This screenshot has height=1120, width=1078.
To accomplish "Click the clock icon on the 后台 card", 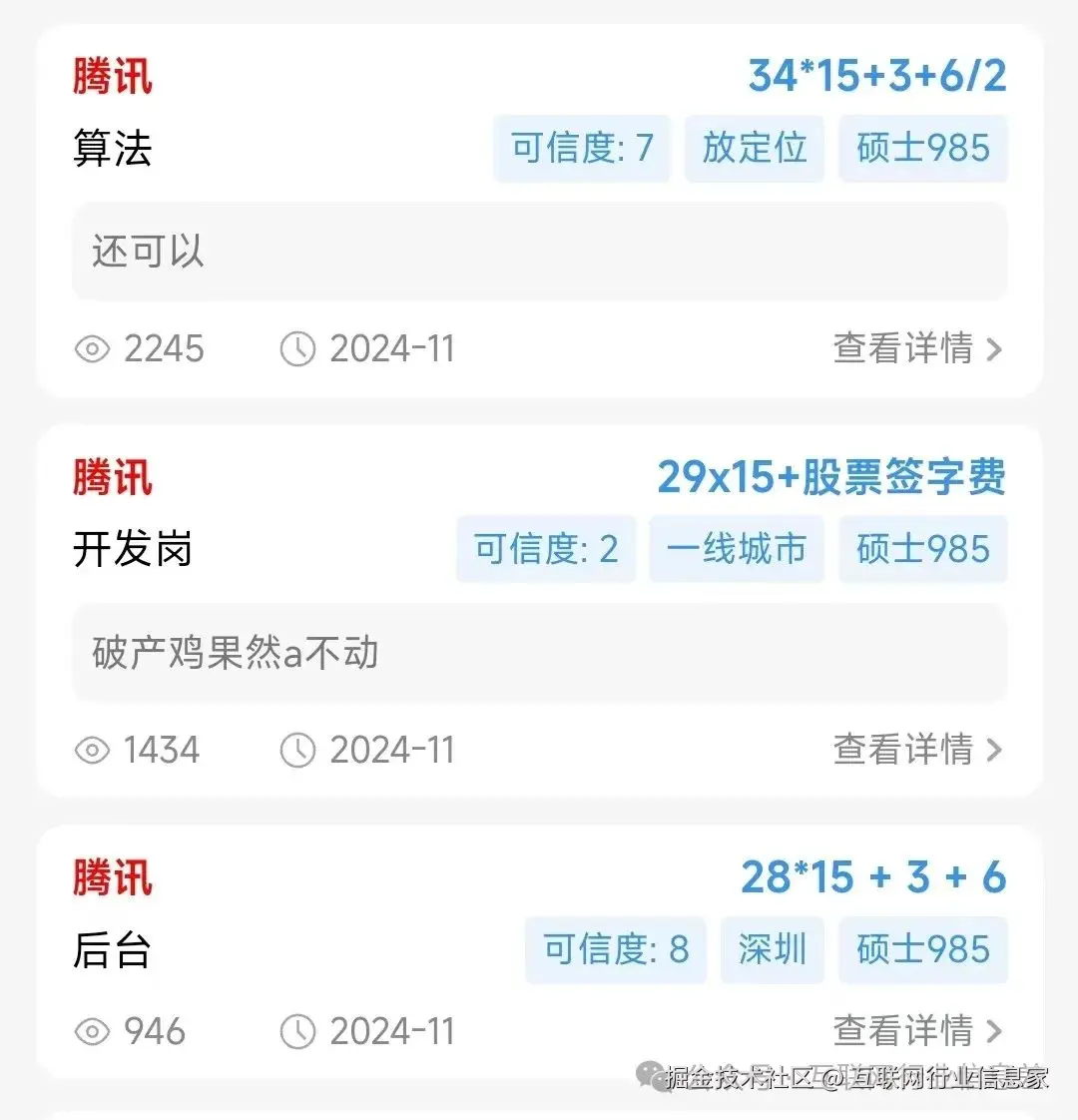I will 296,1032.
